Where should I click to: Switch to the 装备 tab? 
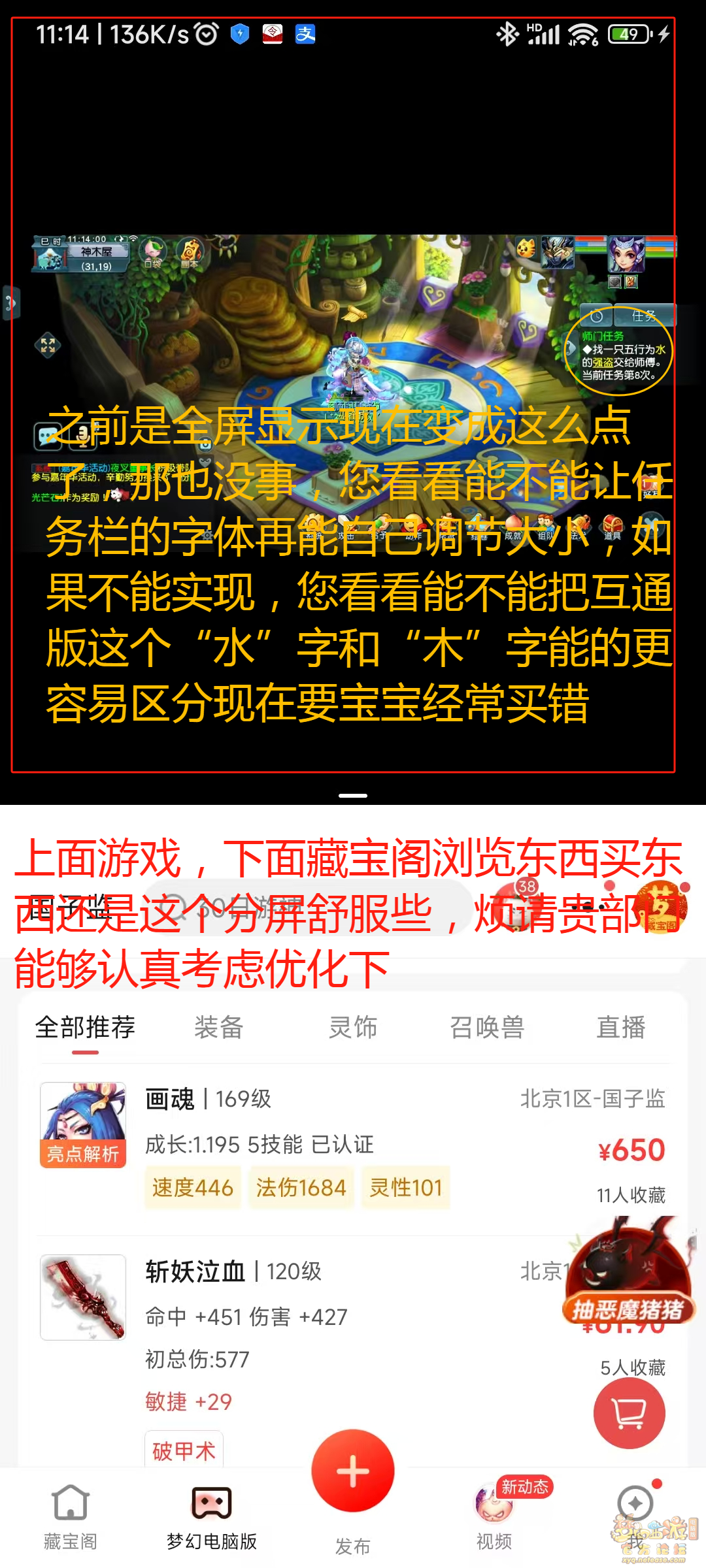(219, 1028)
